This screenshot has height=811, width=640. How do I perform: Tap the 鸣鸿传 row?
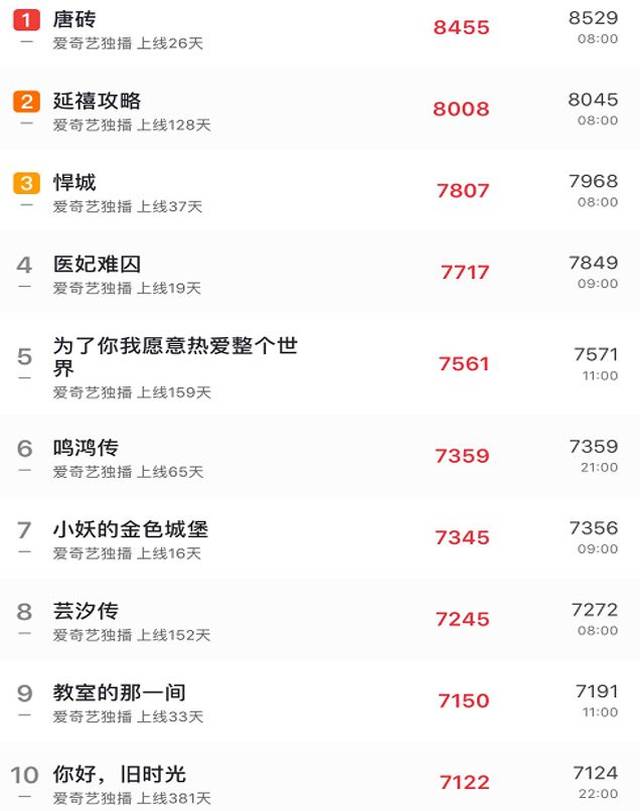point(86,448)
